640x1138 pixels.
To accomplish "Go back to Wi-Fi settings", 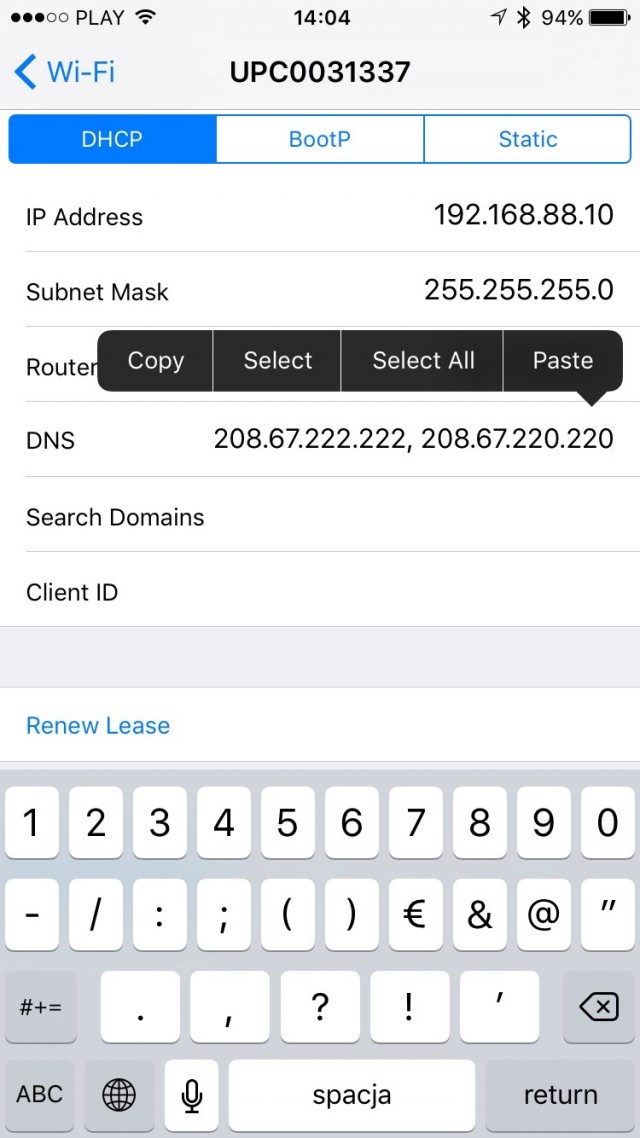I will point(64,72).
